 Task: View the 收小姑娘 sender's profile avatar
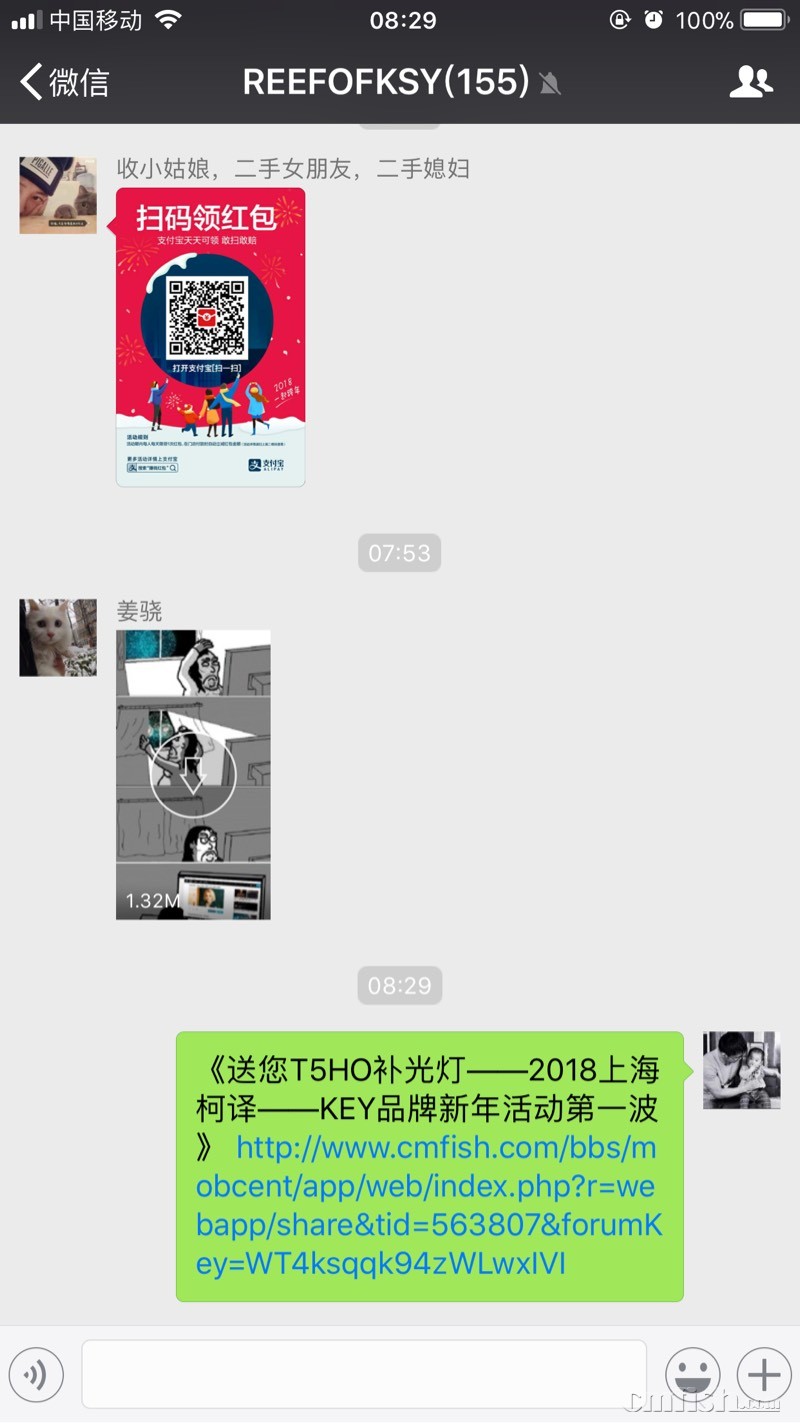[x=58, y=195]
